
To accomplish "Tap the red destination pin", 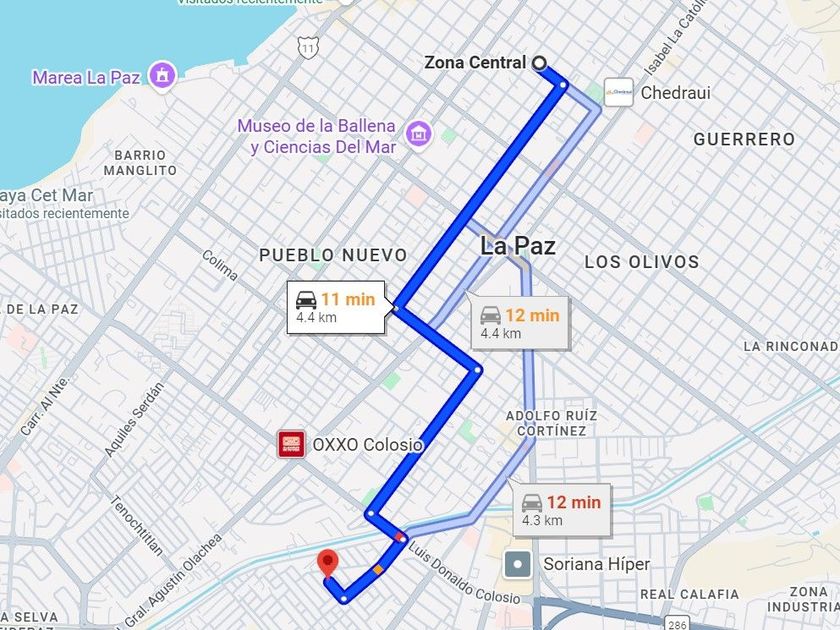I will point(327,564).
